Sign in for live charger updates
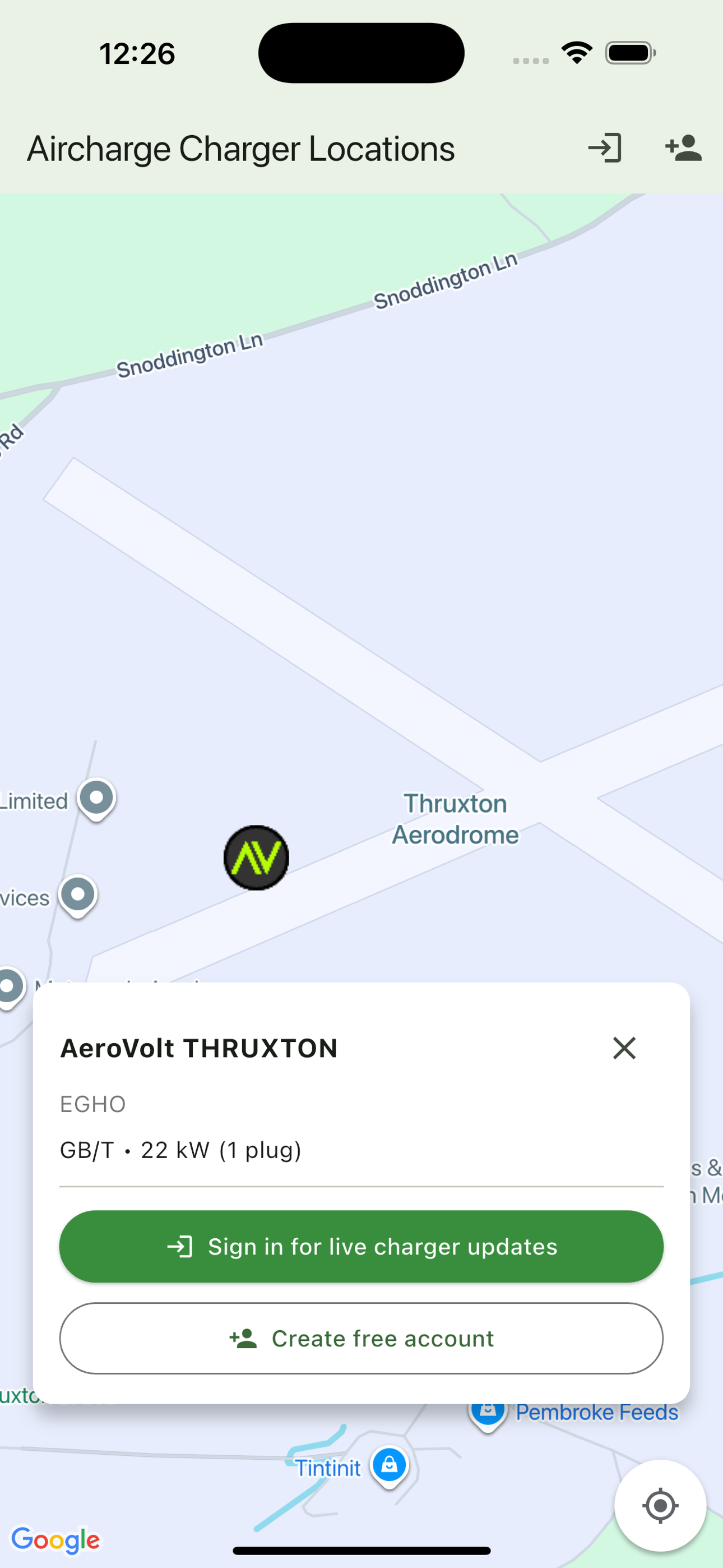723x1568 pixels. point(361,1246)
